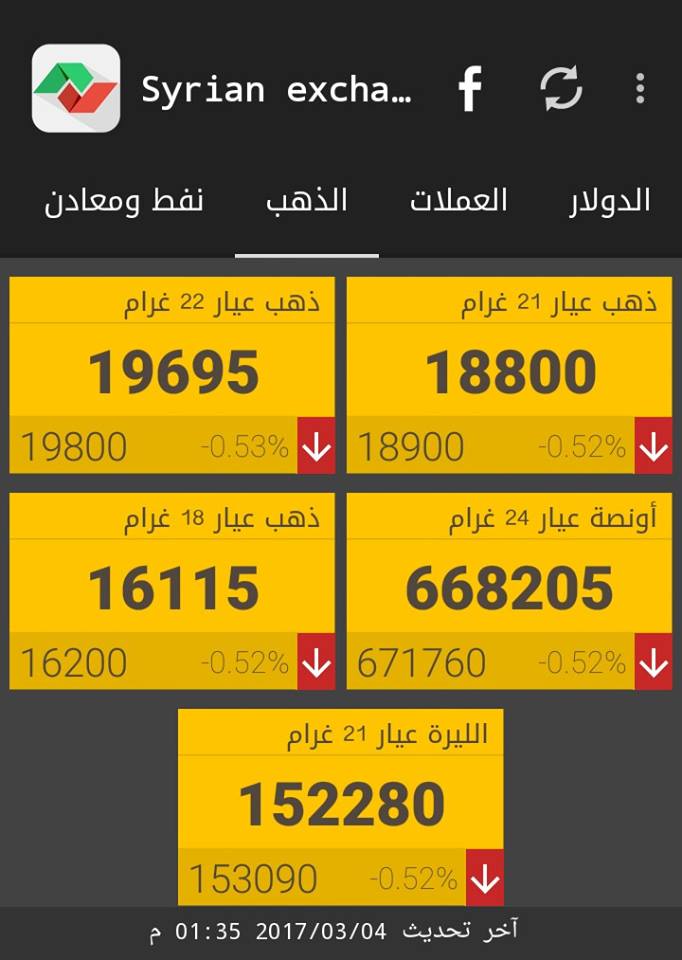Refresh the gold prices
Viewport: 682px width, 960px height.
561,89
